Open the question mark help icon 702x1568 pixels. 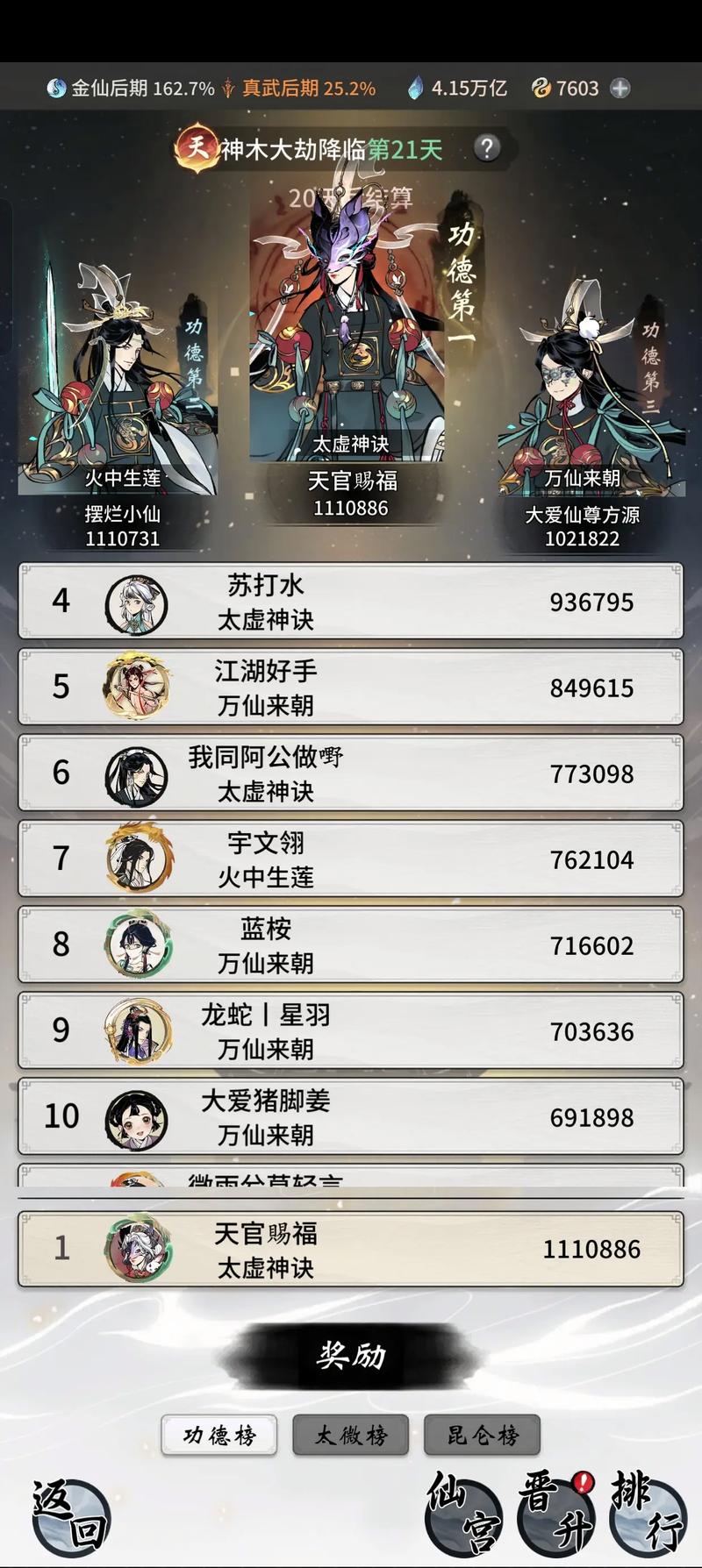[x=487, y=147]
